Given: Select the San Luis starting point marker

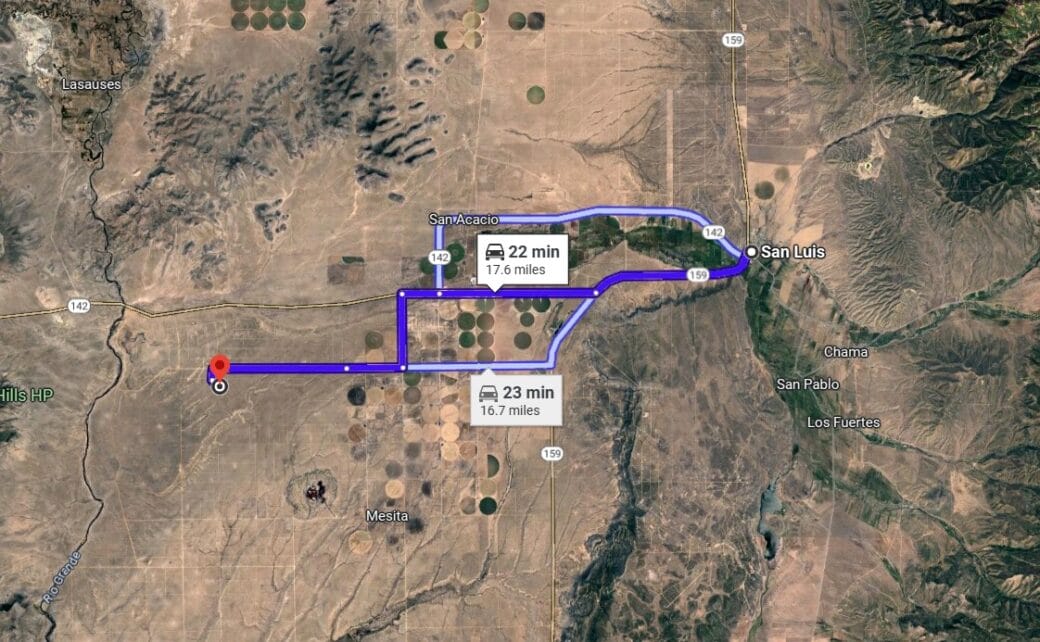Looking at the screenshot, I should pyautogui.click(x=751, y=252).
